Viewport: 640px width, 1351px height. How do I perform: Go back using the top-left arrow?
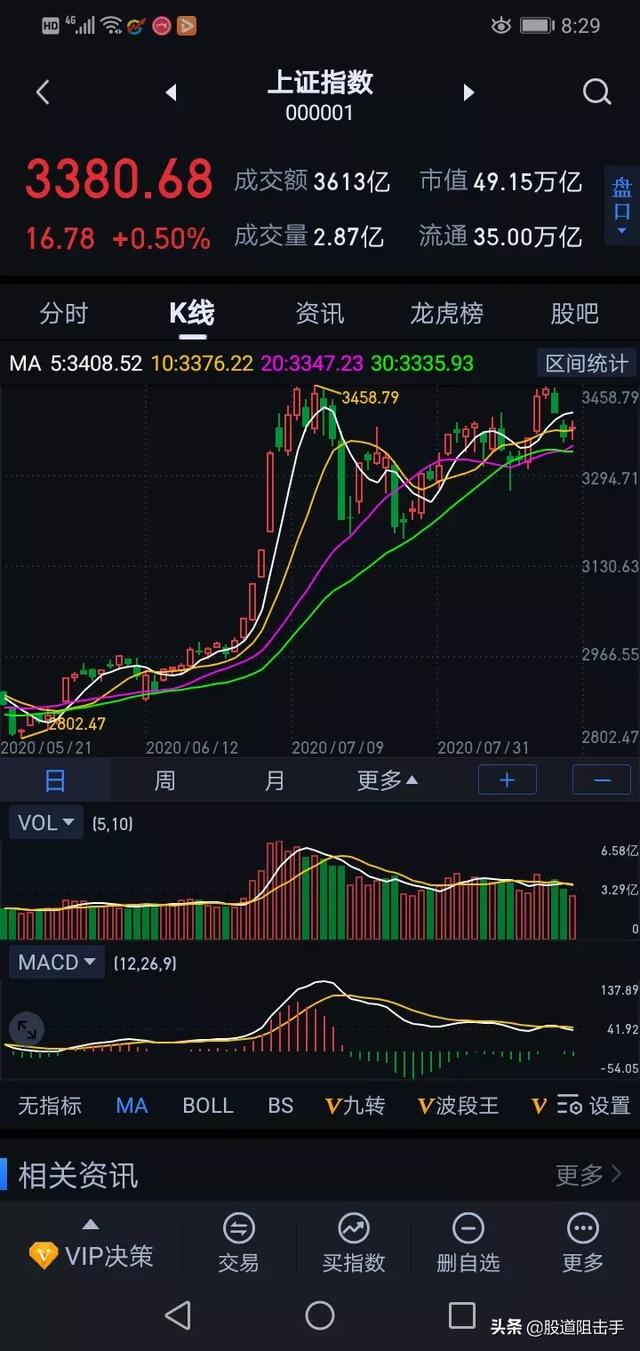(43, 93)
